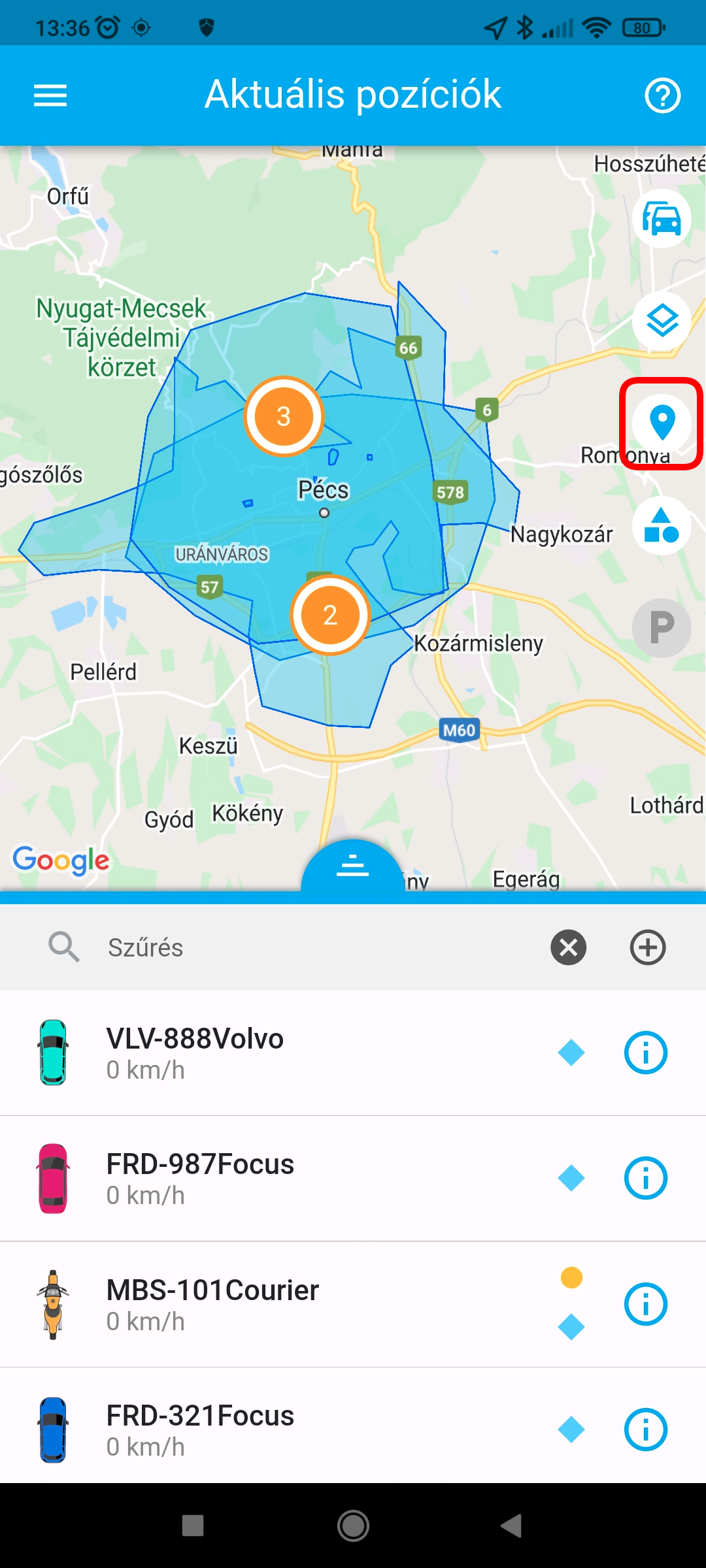Open the map layers selector
The height and width of the screenshot is (1568, 706).
(662, 321)
